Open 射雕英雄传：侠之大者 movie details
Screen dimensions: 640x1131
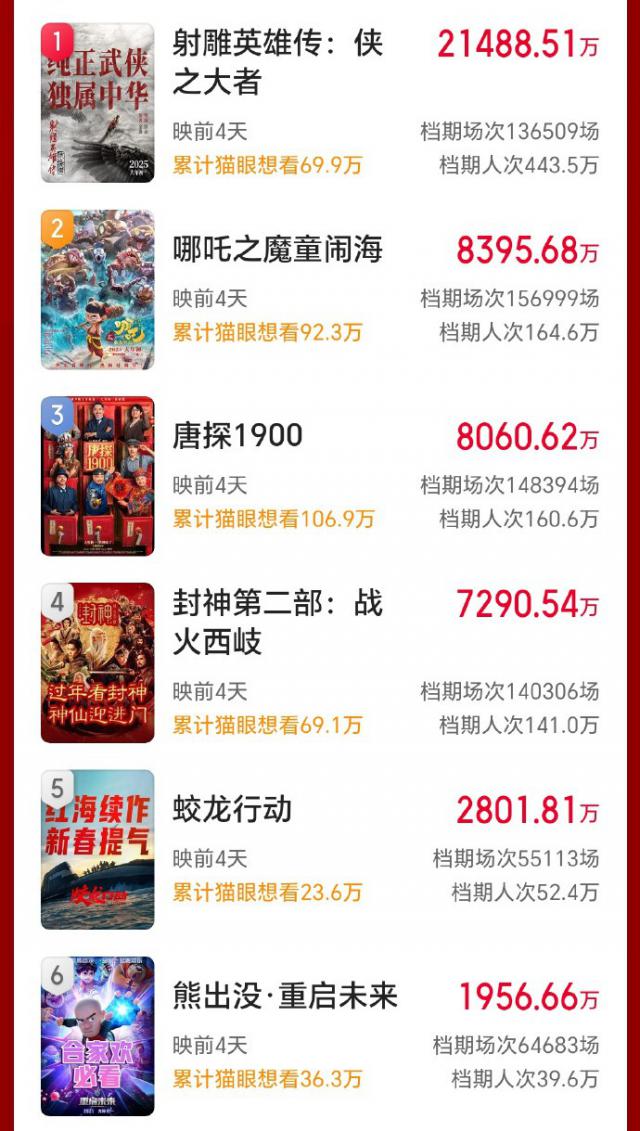277,62
